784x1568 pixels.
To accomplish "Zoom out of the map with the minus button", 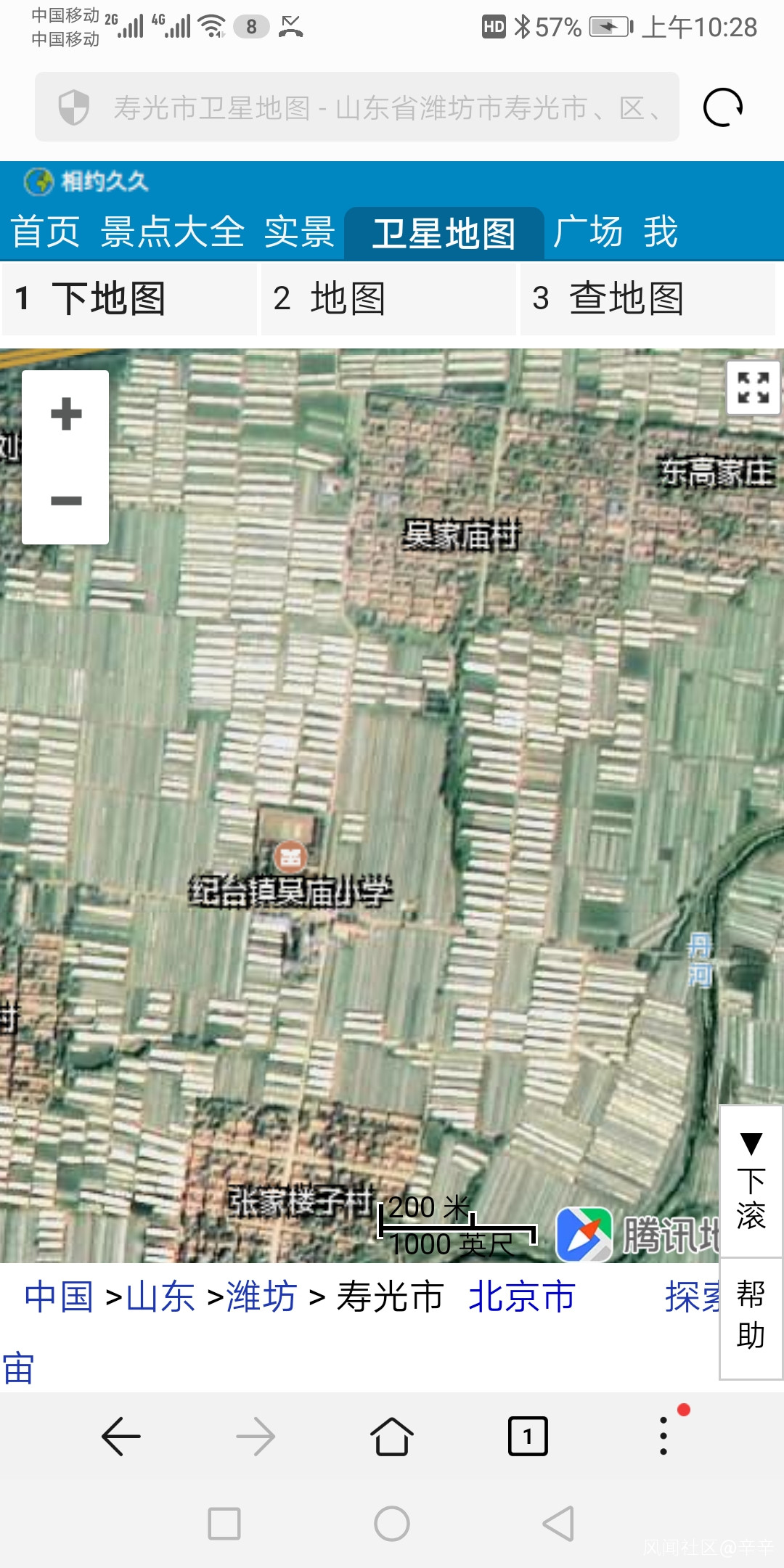I will 66,500.
